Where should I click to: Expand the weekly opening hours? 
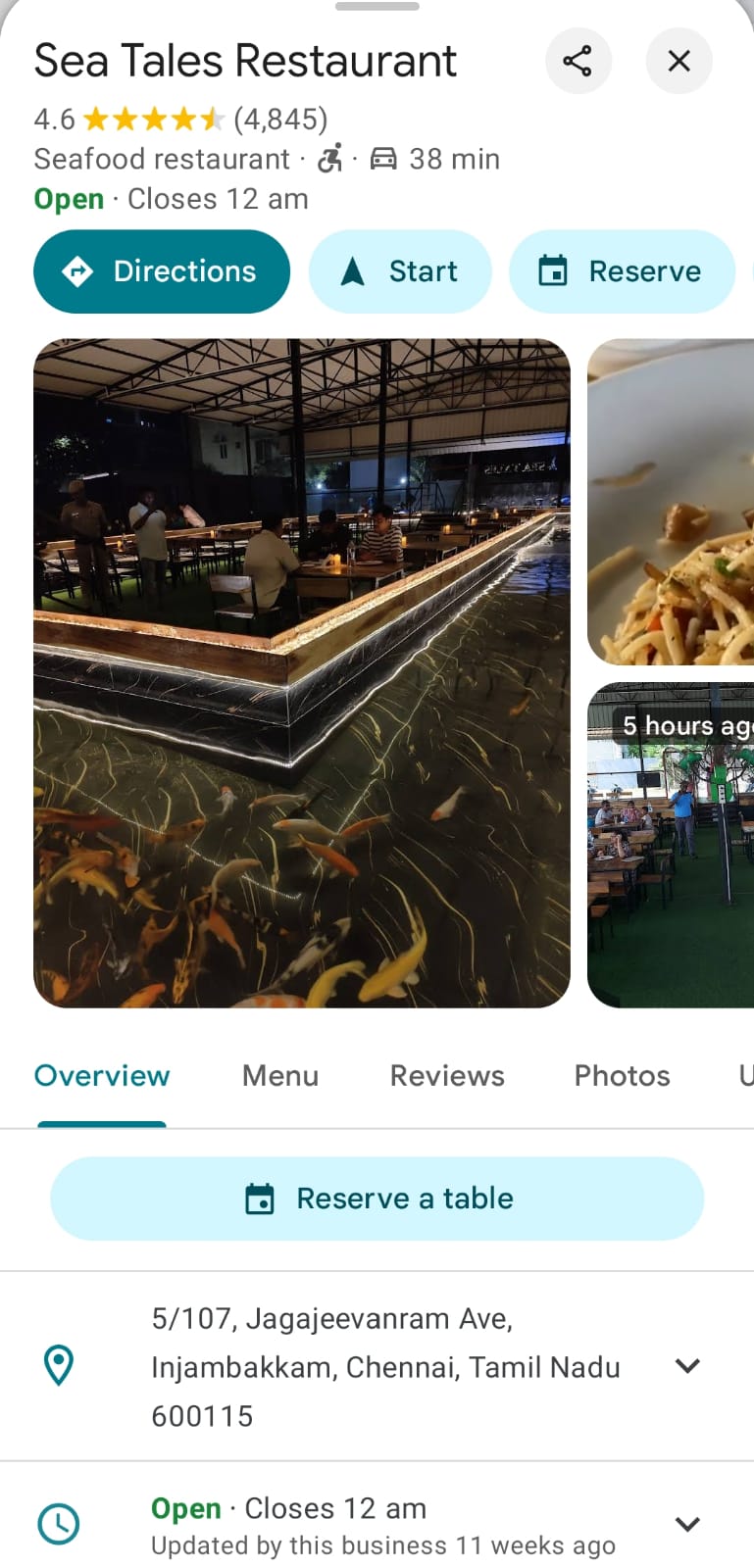point(687,1523)
